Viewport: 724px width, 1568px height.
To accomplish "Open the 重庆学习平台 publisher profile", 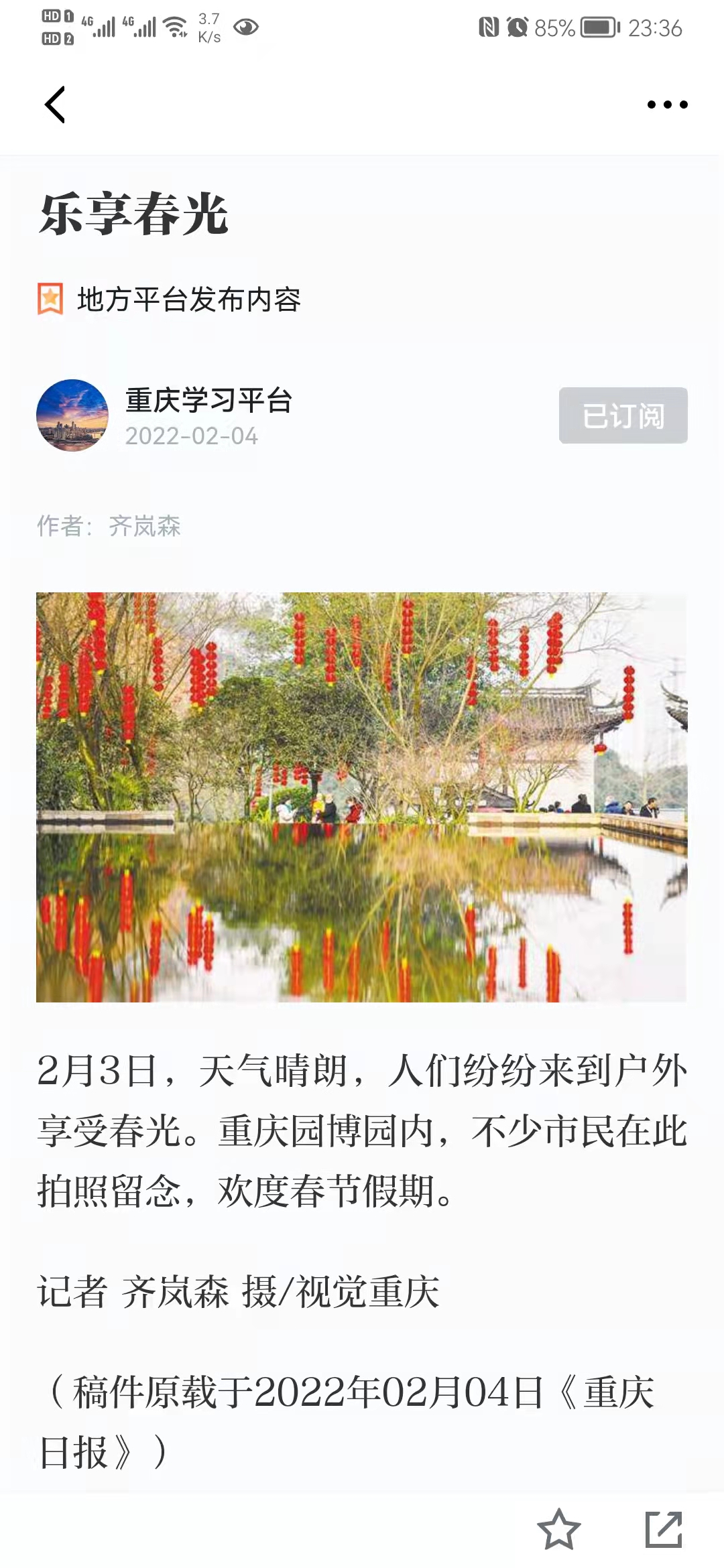I will click(72, 415).
